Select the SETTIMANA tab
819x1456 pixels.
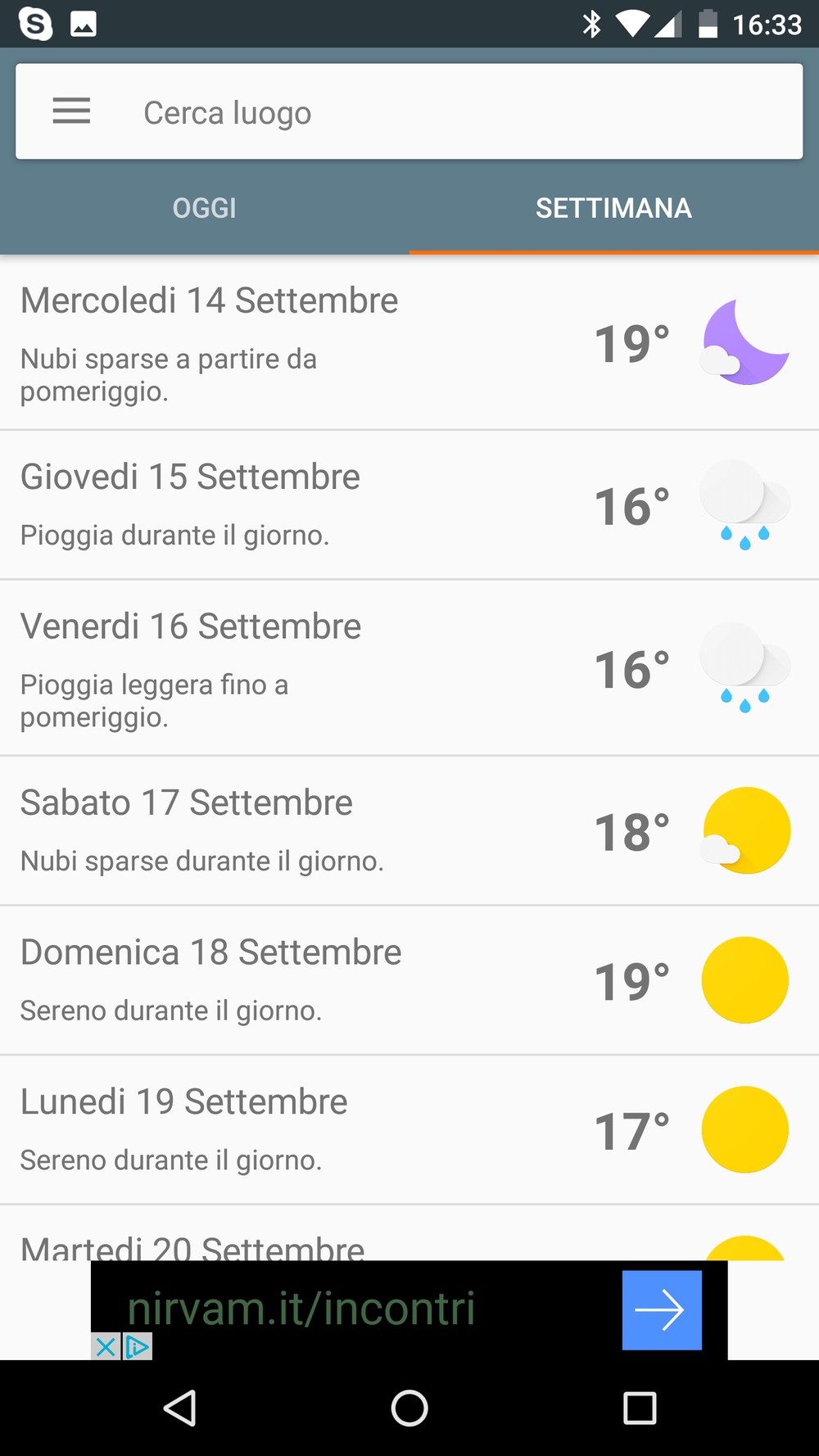pos(613,208)
